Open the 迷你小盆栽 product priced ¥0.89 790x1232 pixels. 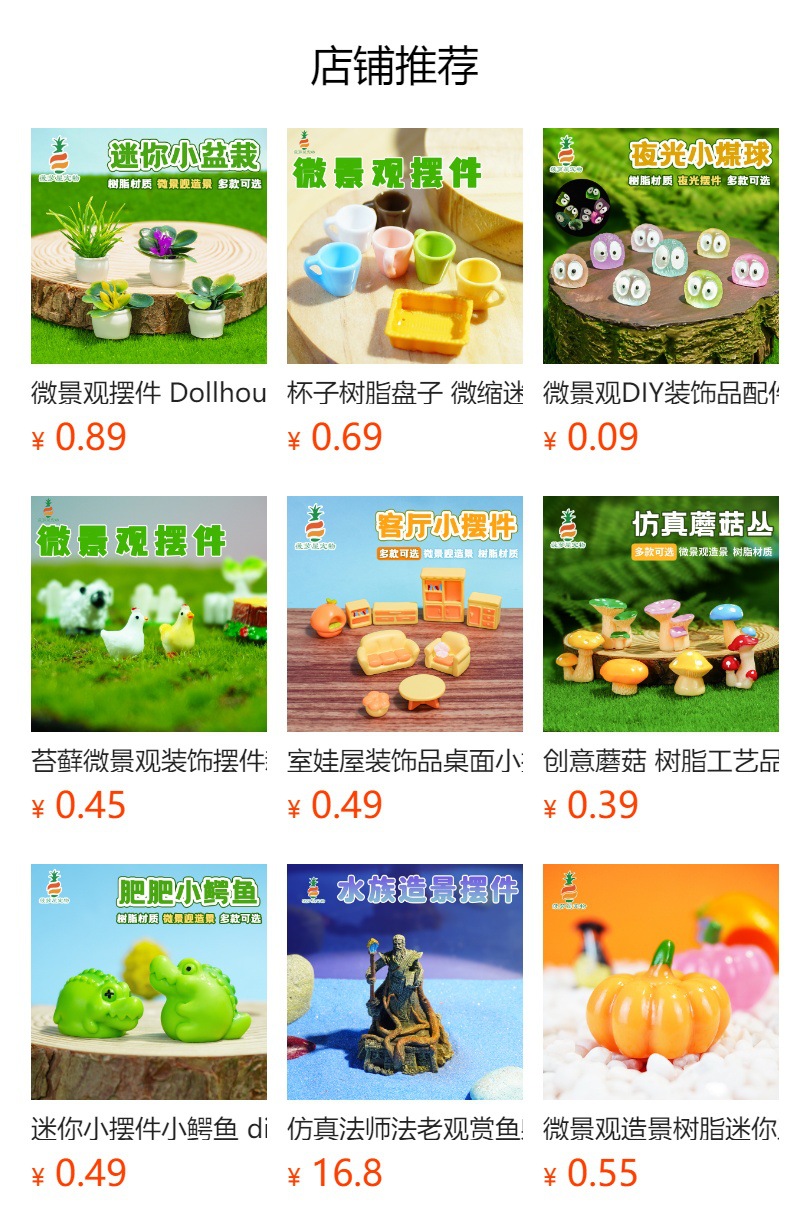click(x=149, y=246)
